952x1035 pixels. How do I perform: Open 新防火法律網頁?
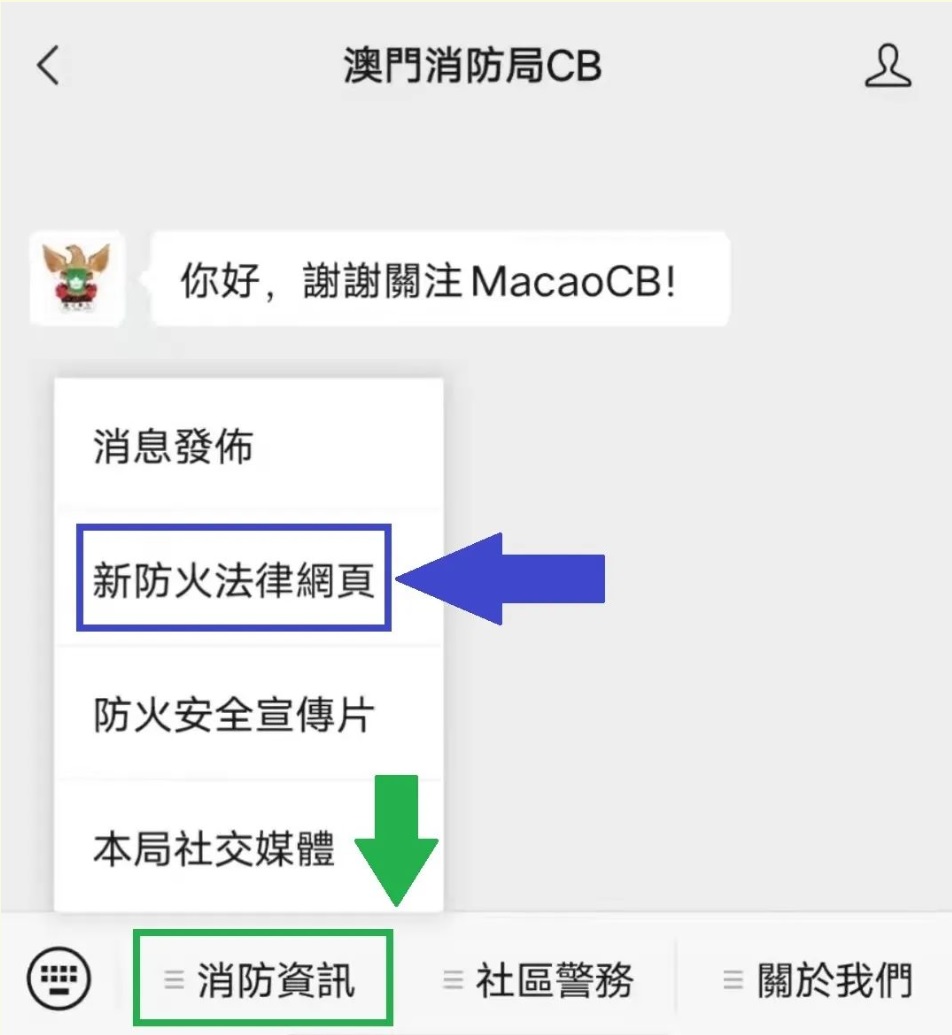(234, 580)
